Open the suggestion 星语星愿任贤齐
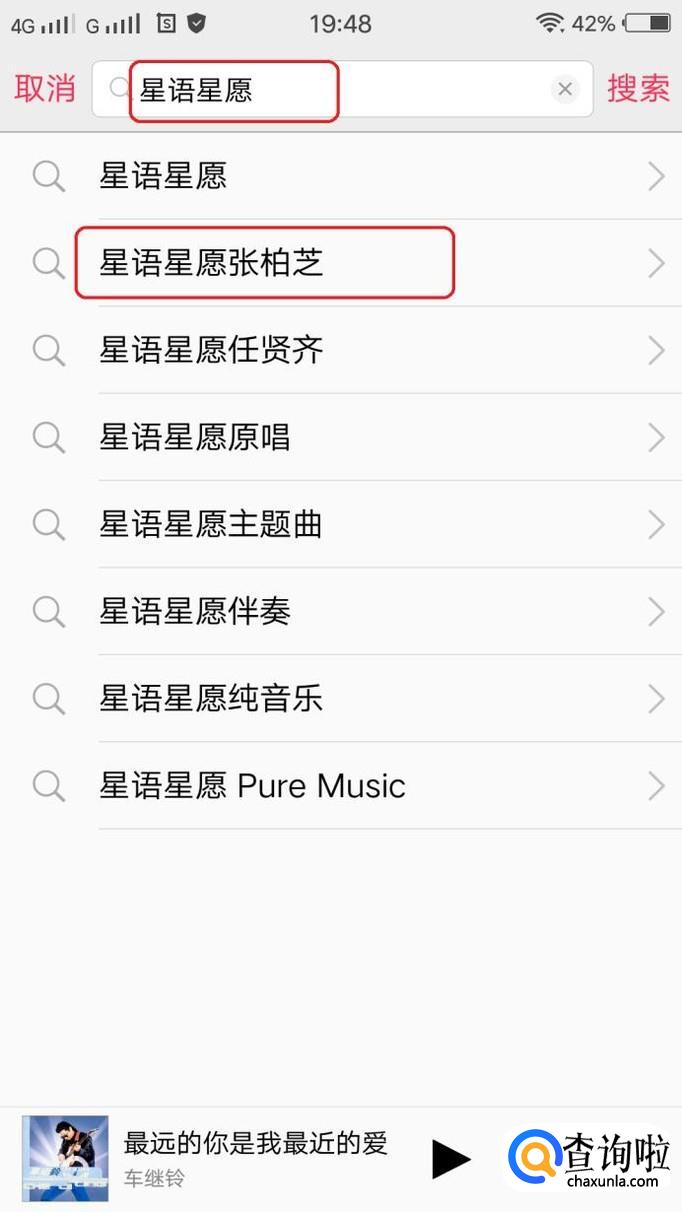This screenshot has width=682, height=1212. click(x=340, y=350)
